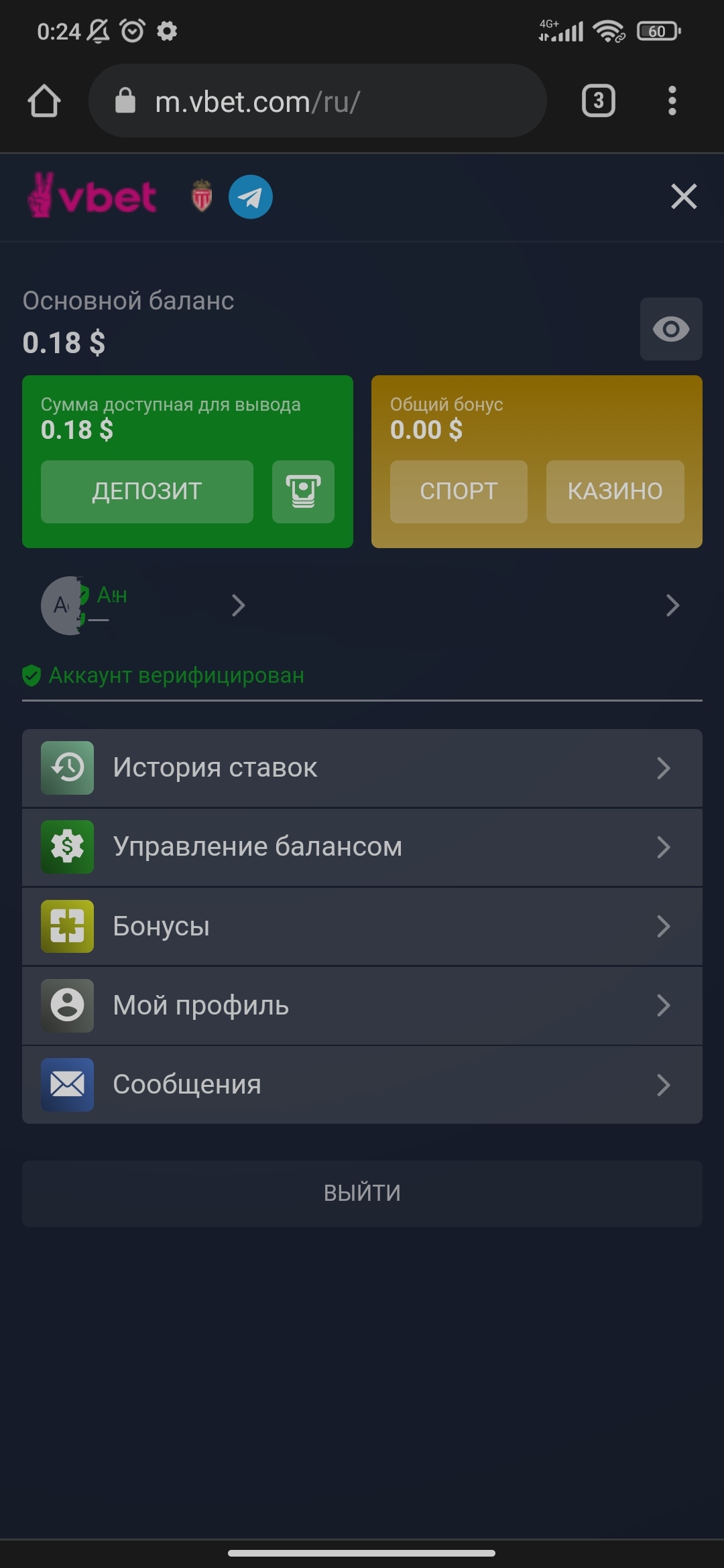The height and width of the screenshot is (1568, 724).
Task: Open Сообщения
Action: tap(362, 1084)
